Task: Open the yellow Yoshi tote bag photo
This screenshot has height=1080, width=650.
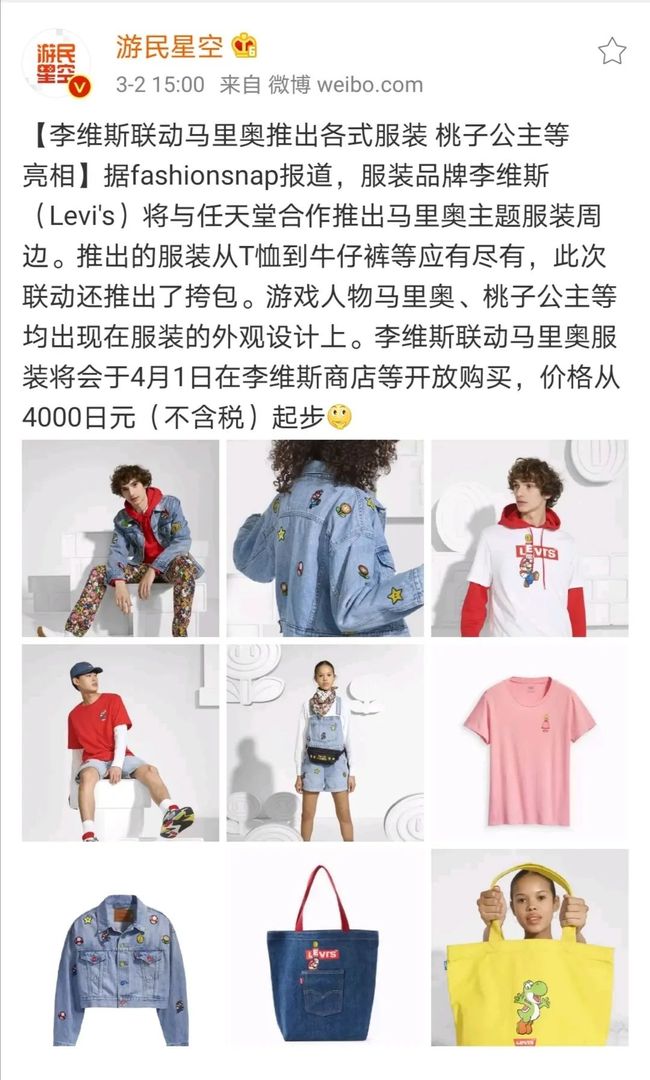Action: [x=530, y=948]
